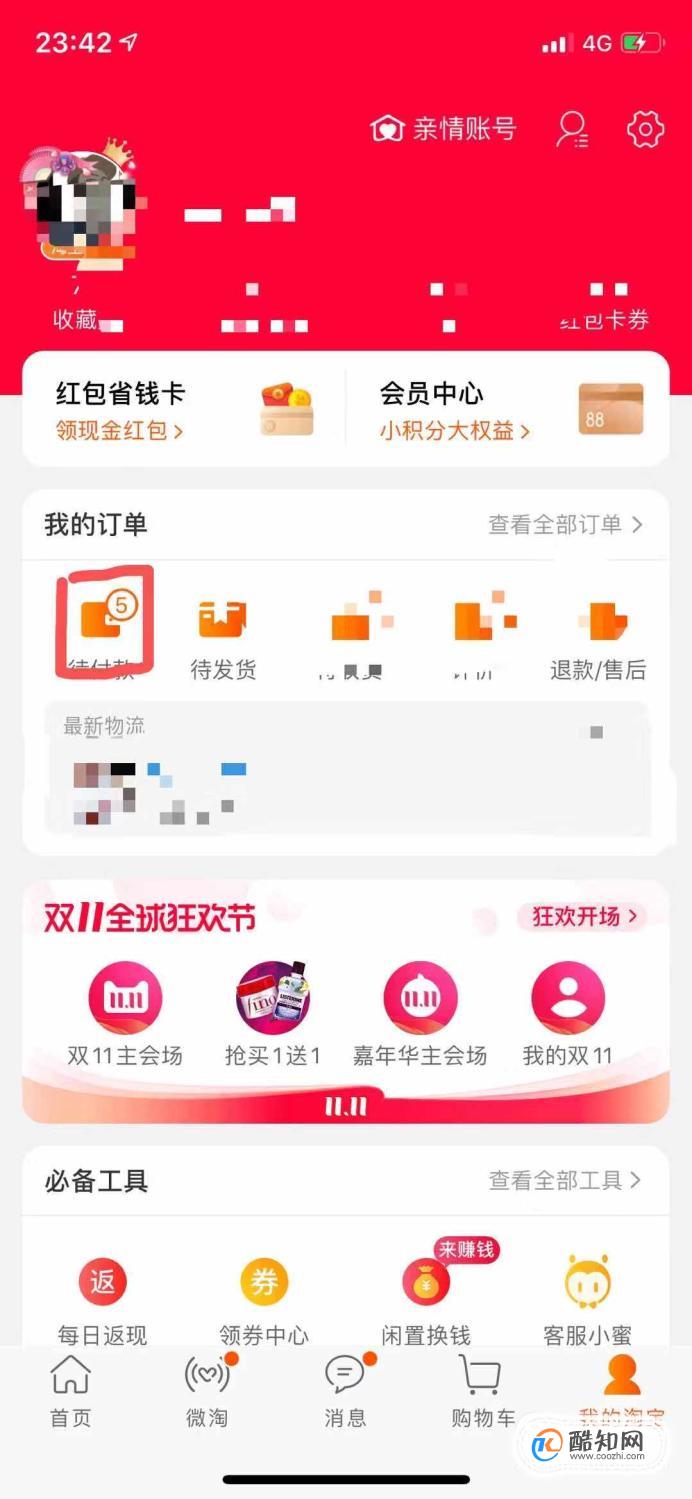Tap the contacts icon beside settings
Viewport: 692px width, 1499px height.
tap(573, 129)
